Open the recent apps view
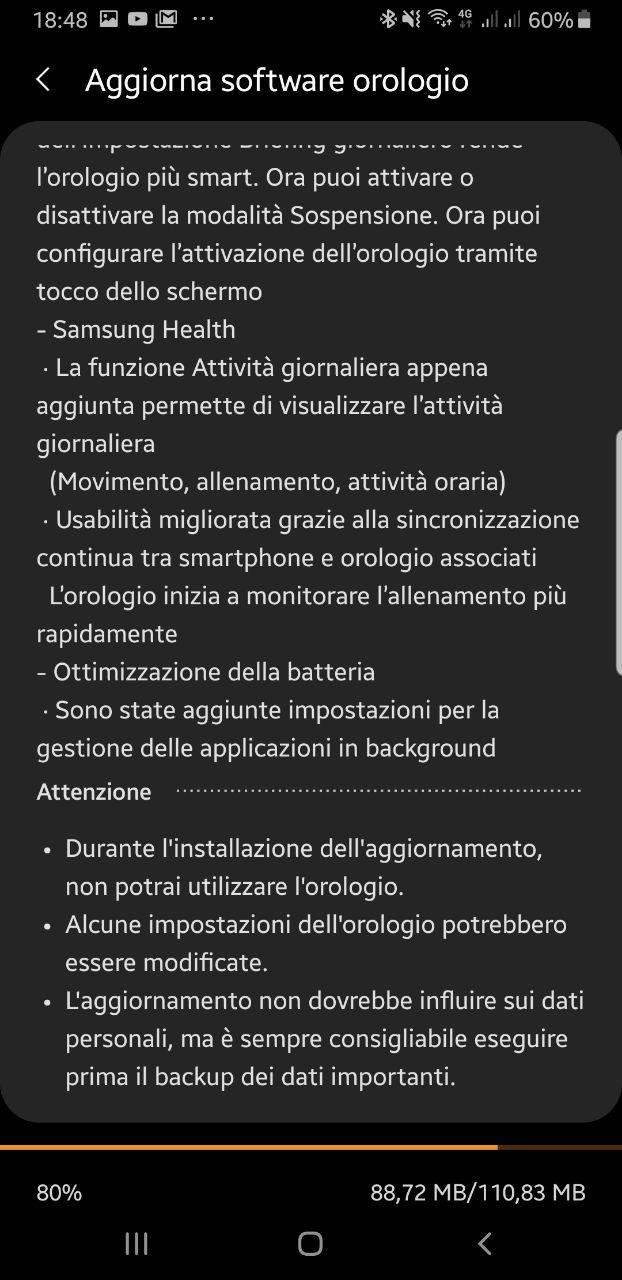622x1280 pixels. coord(136,1243)
